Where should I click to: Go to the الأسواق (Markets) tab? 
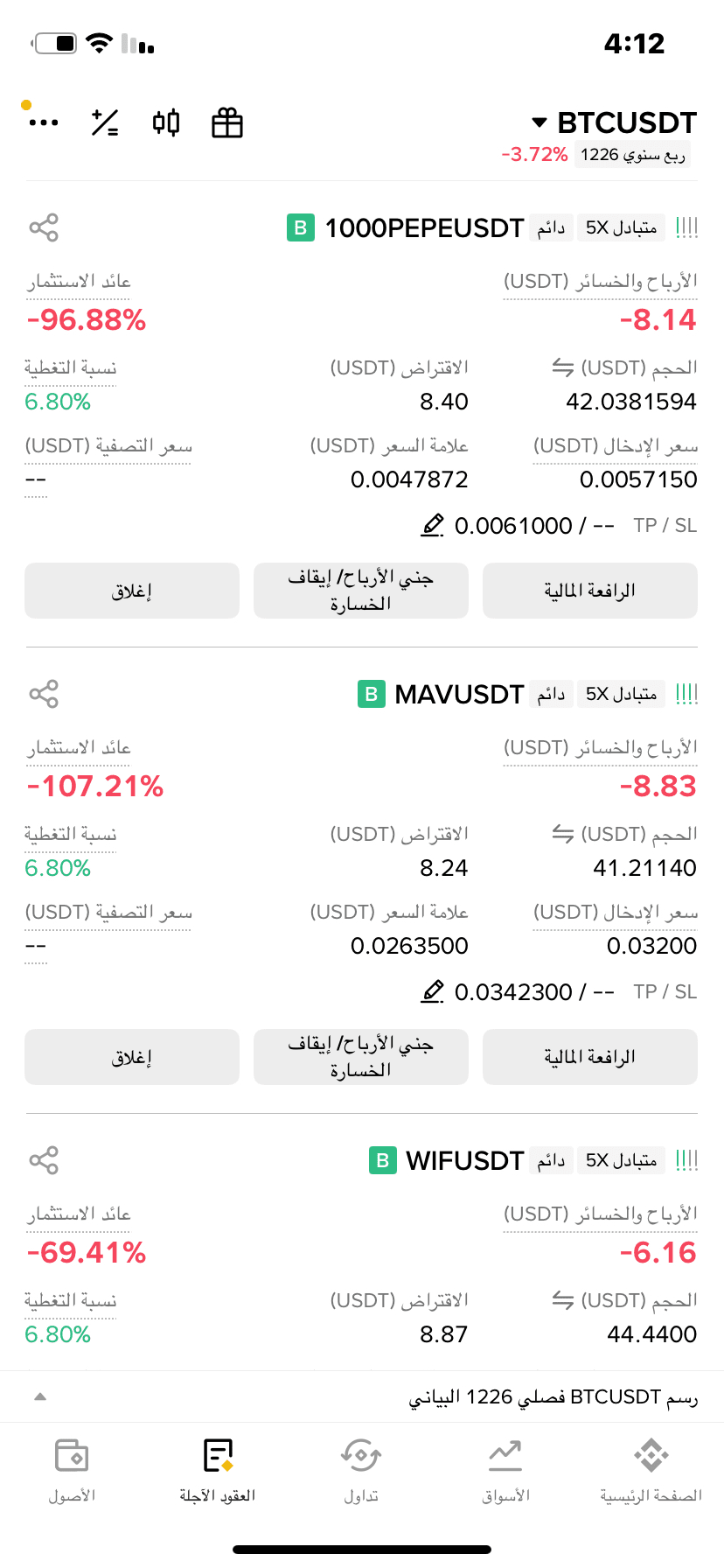[x=505, y=1470]
